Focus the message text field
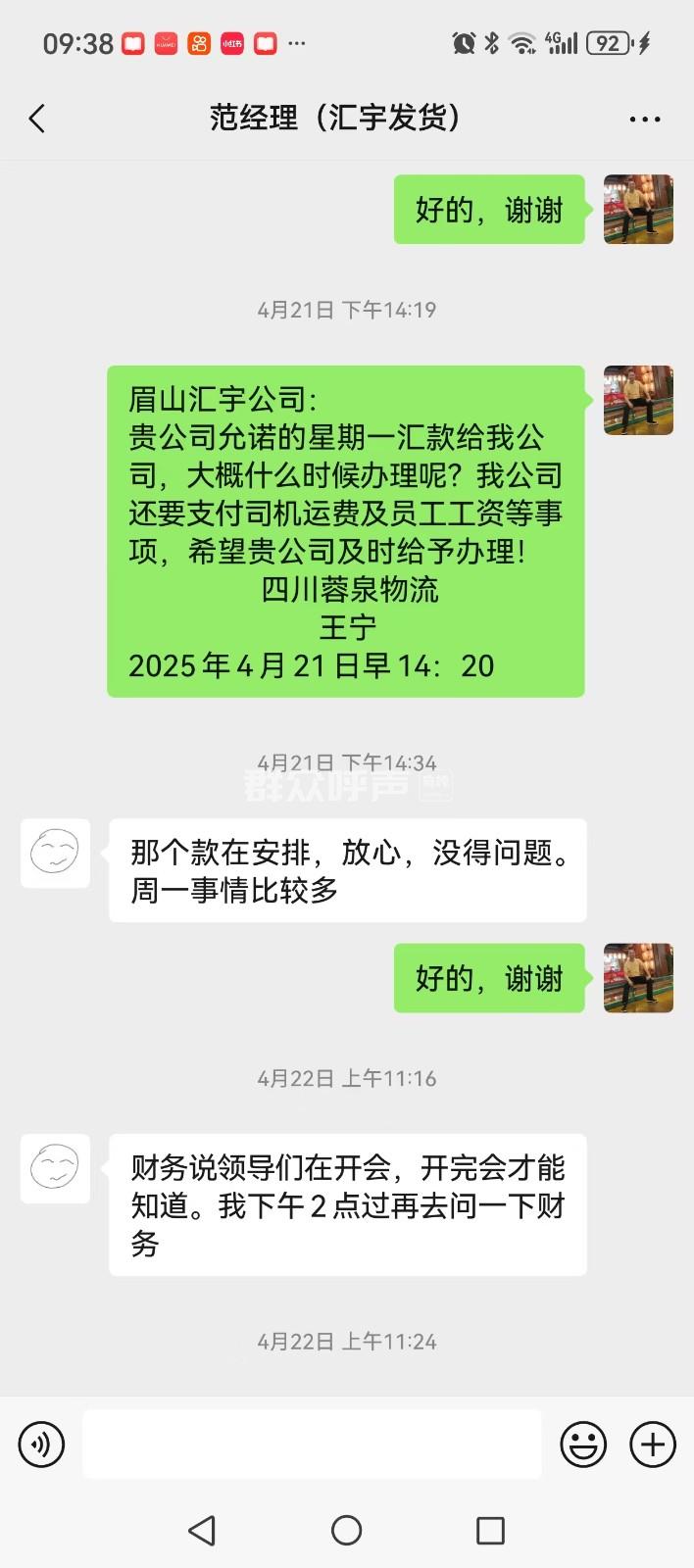 coord(312,1444)
